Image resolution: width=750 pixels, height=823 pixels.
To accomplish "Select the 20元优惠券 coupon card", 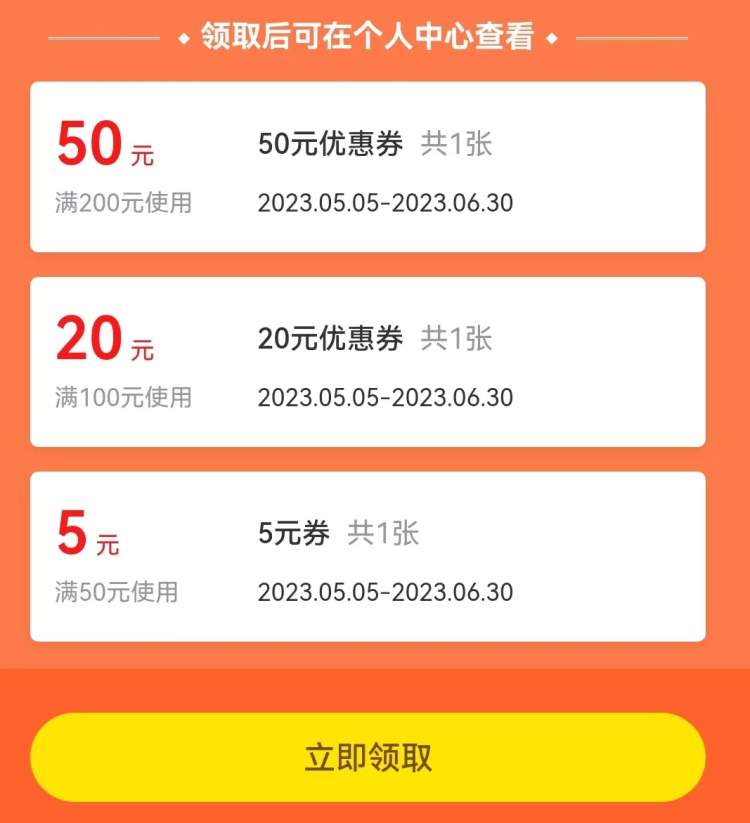I will 375,361.
